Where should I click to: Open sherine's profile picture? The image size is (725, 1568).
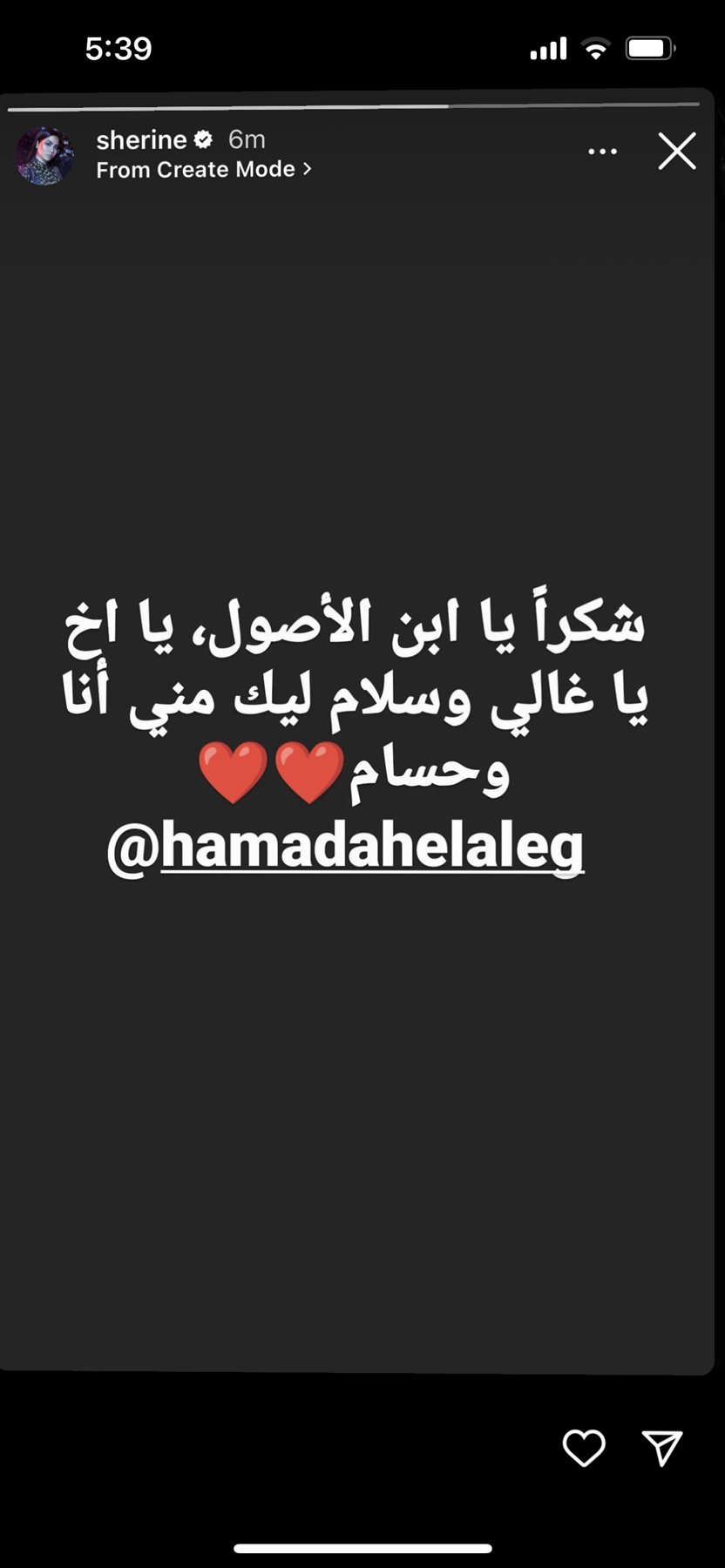click(44, 156)
